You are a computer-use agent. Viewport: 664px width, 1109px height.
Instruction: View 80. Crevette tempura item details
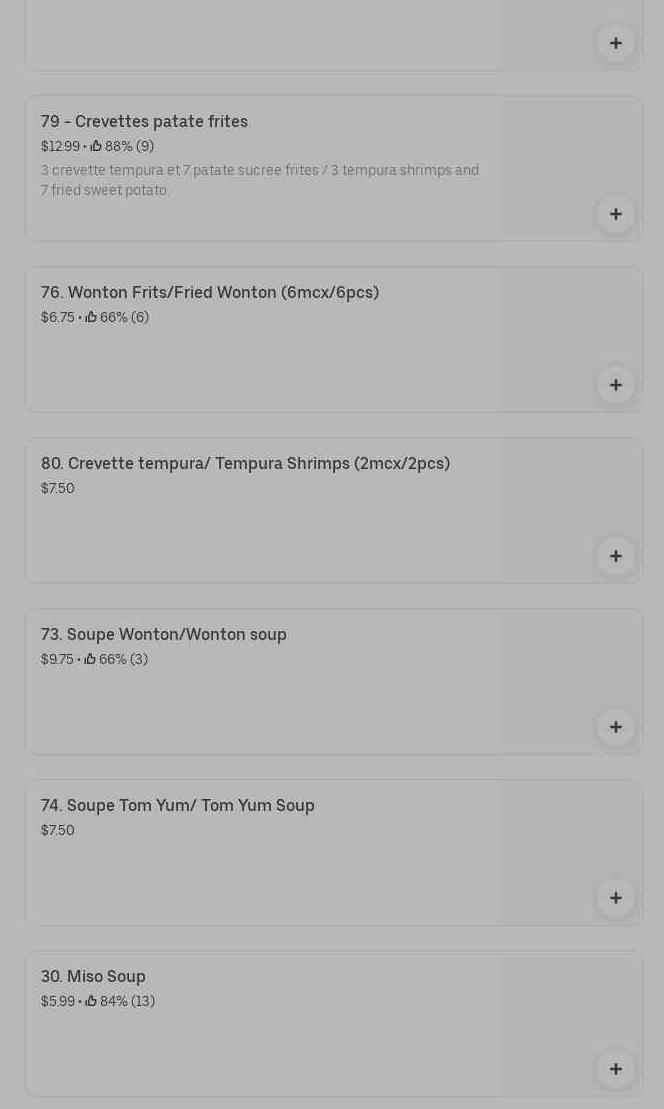point(245,464)
